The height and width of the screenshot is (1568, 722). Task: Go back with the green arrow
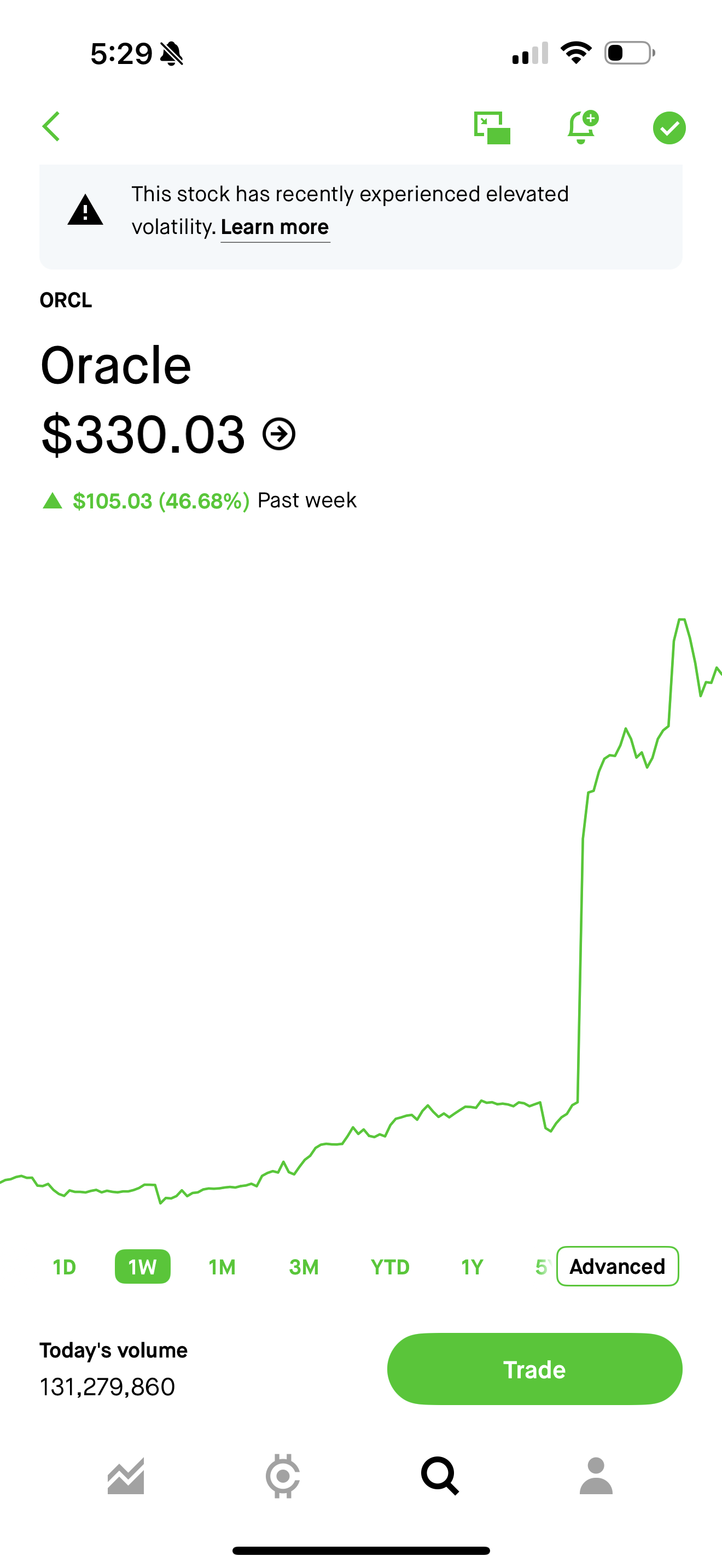[x=51, y=127]
